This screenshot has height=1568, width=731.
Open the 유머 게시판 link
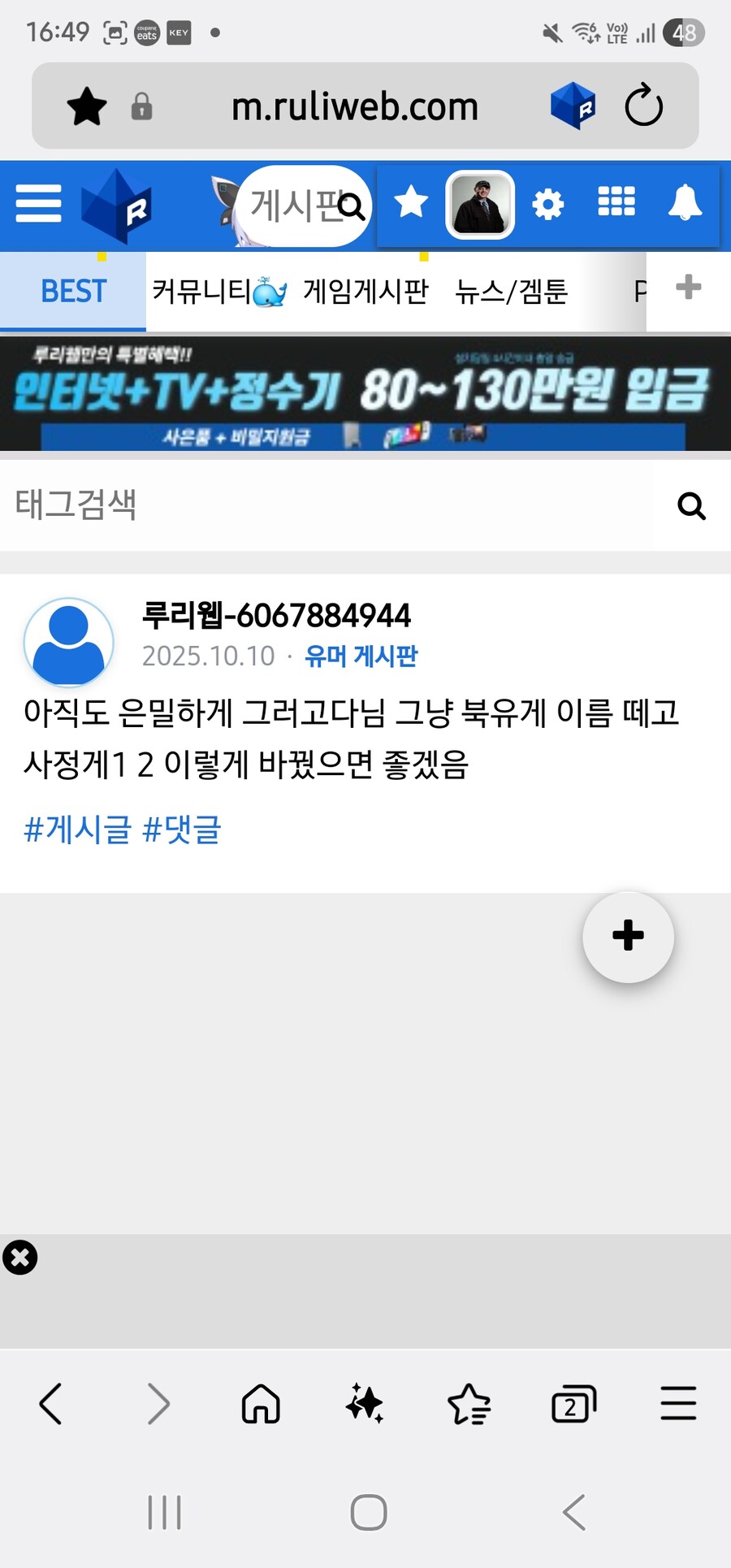(361, 656)
